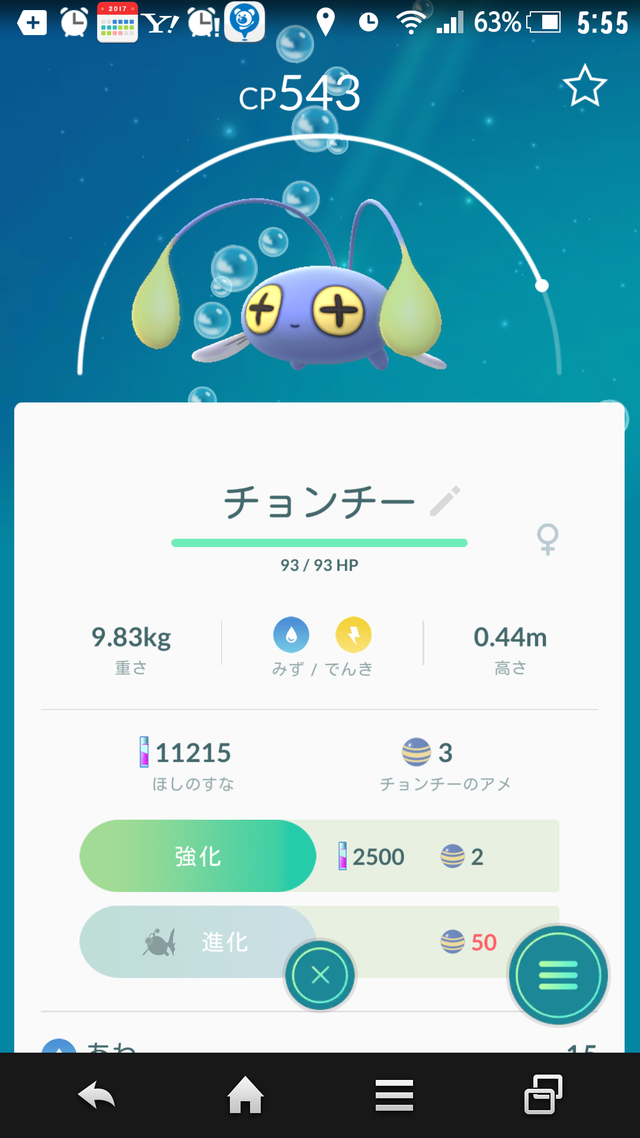Go back with system back button
The height and width of the screenshot is (1138, 640).
tap(97, 1096)
